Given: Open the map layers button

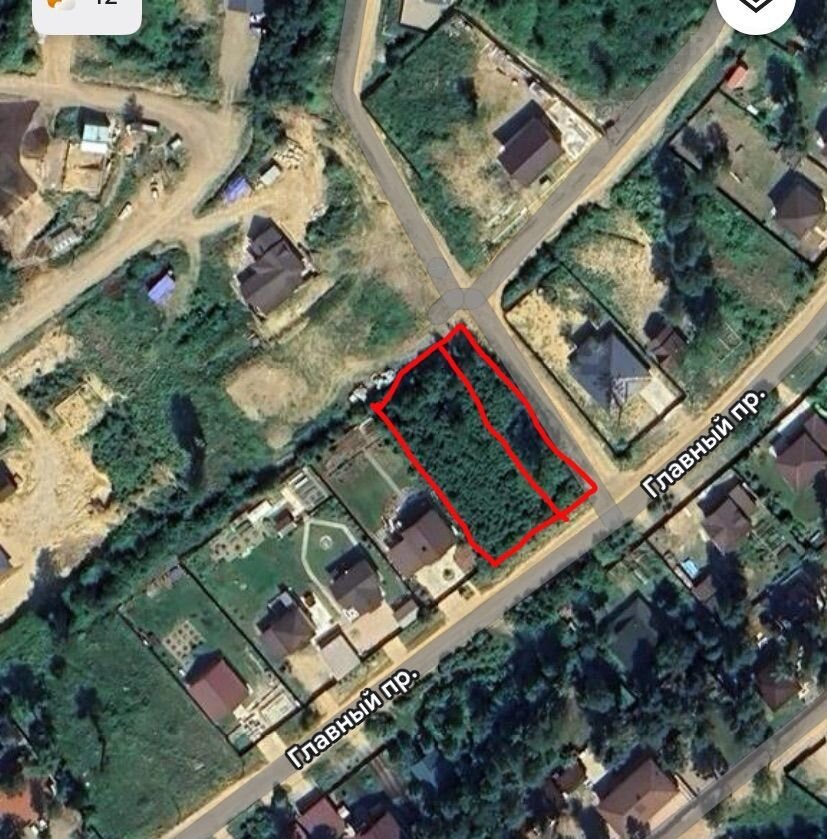Looking at the screenshot, I should [x=756, y=8].
